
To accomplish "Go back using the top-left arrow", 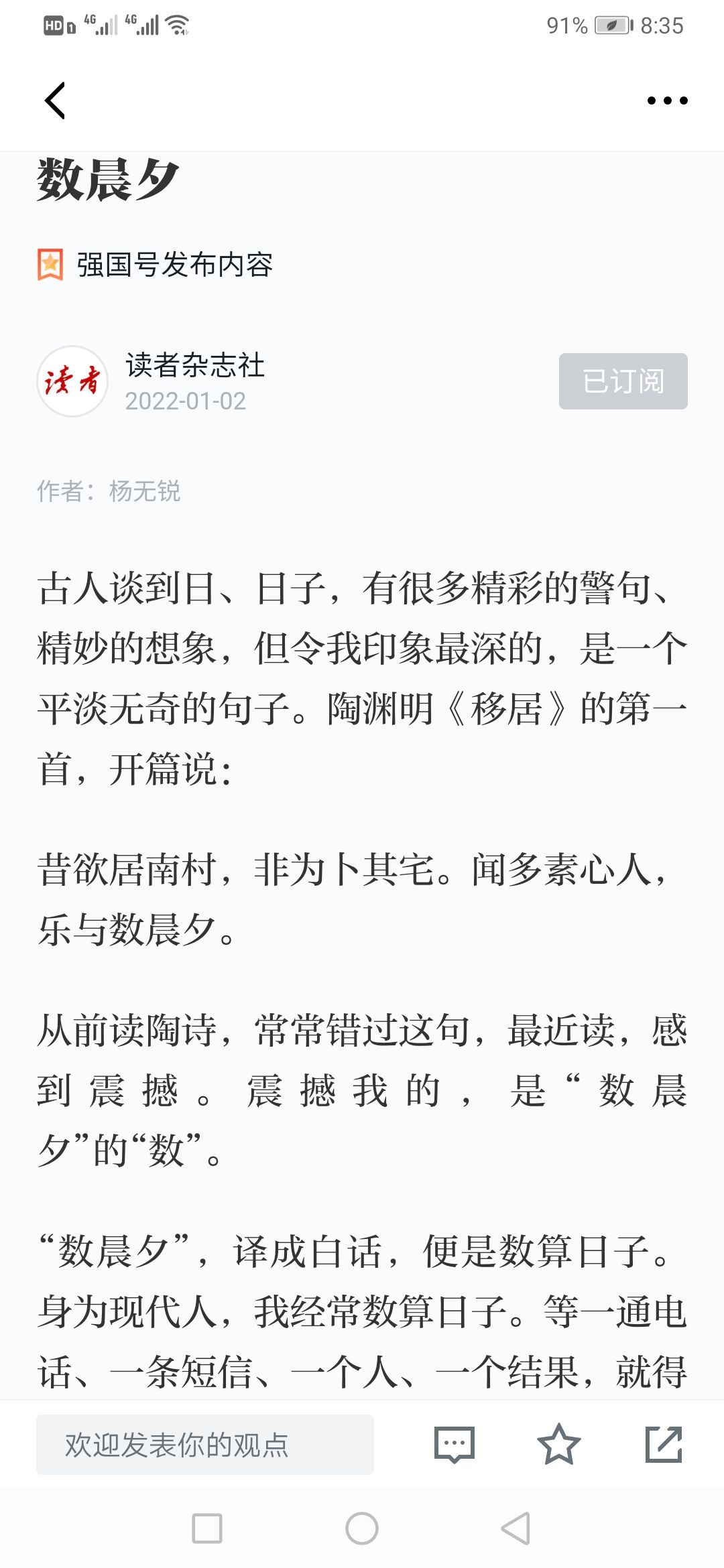I will click(x=55, y=101).
